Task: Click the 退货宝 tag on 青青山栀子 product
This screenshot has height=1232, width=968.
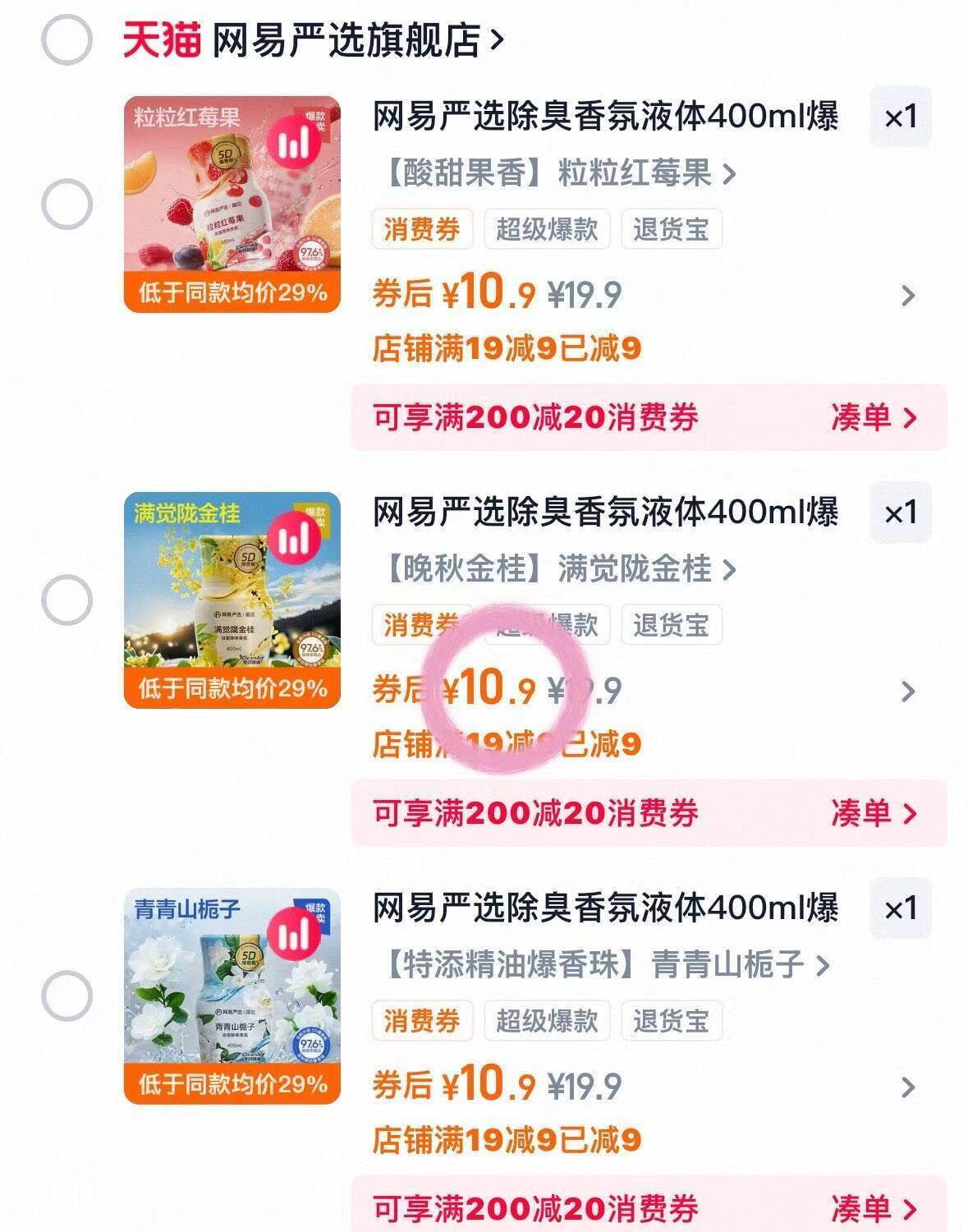Action: [x=672, y=1021]
